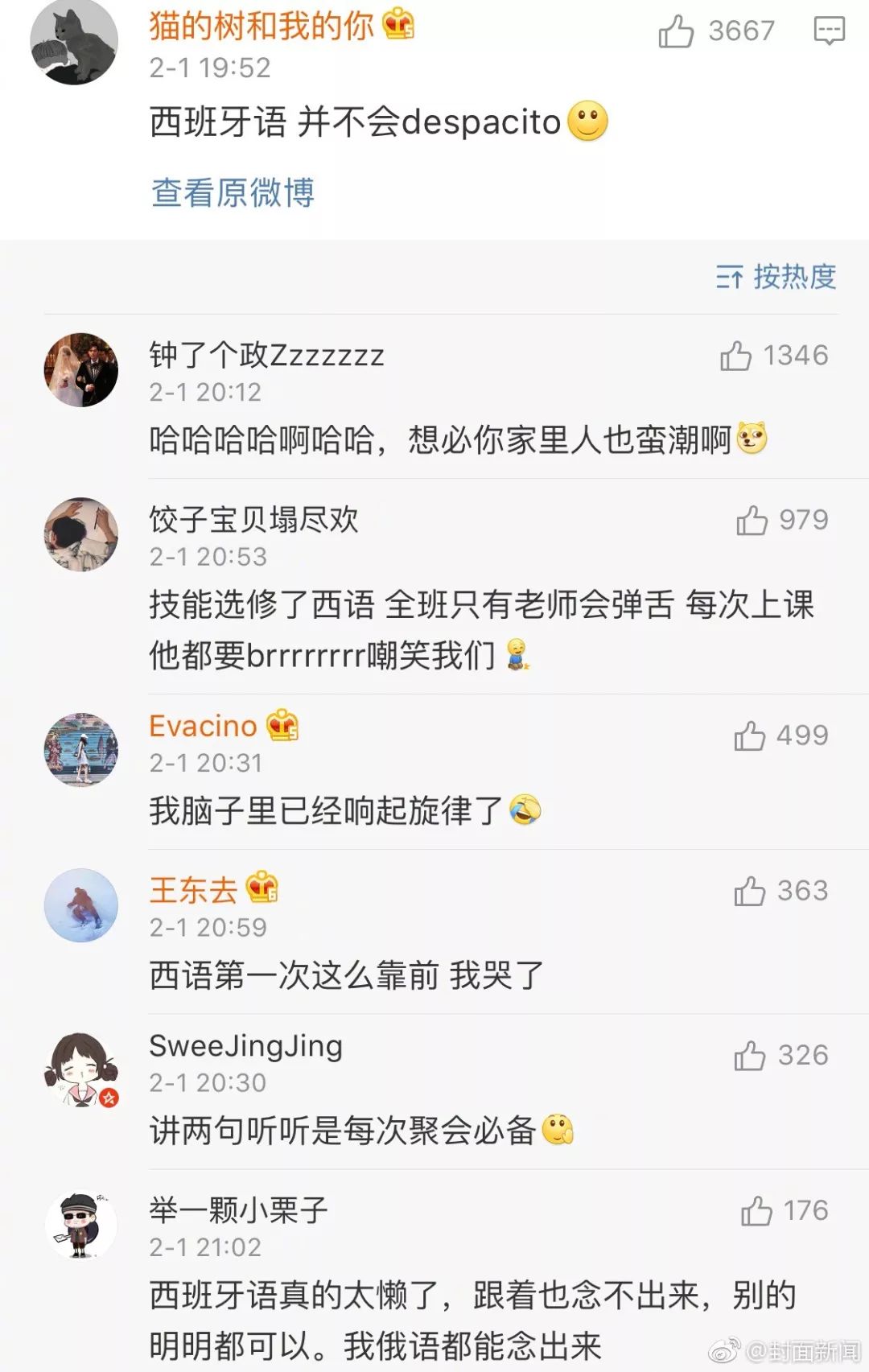The height and width of the screenshot is (1372, 869).
Task: View profile of 钟了个政Zzzzzzz via avatar
Action: point(80,370)
